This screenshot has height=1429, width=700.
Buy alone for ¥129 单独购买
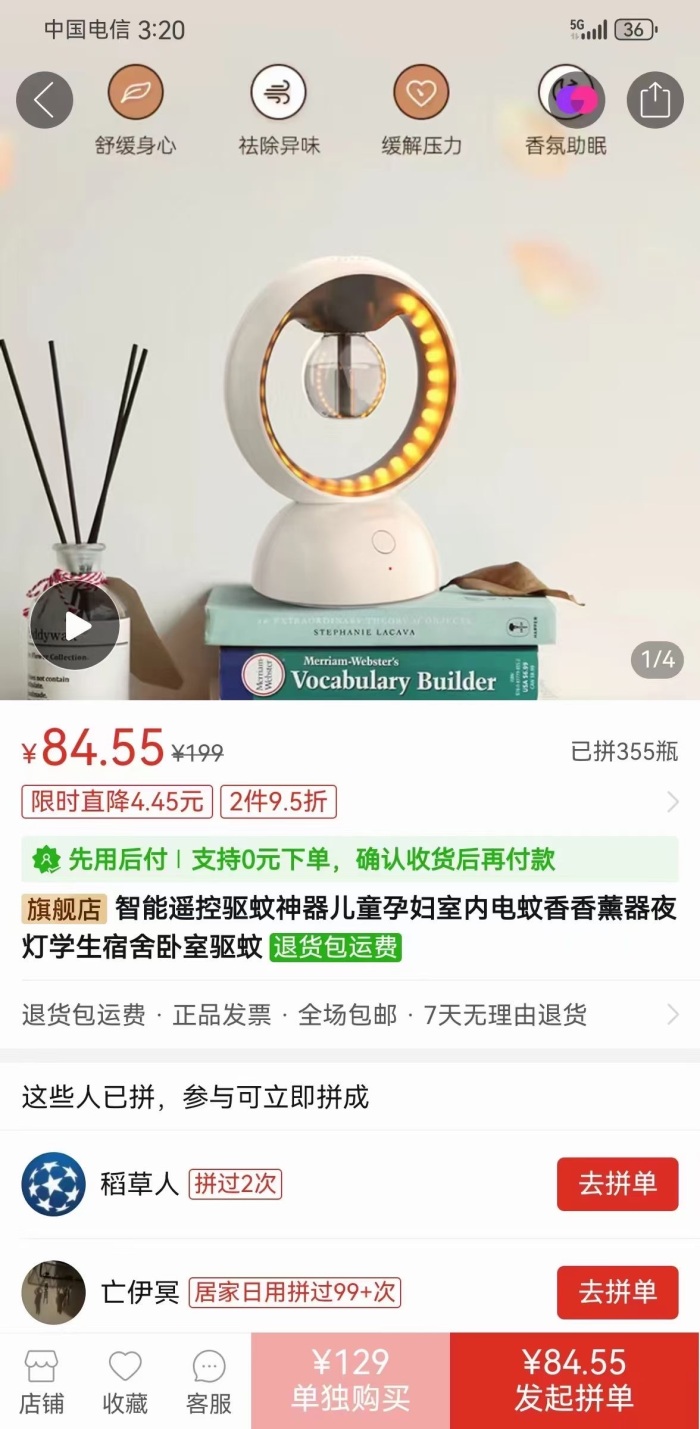(350, 1381)
